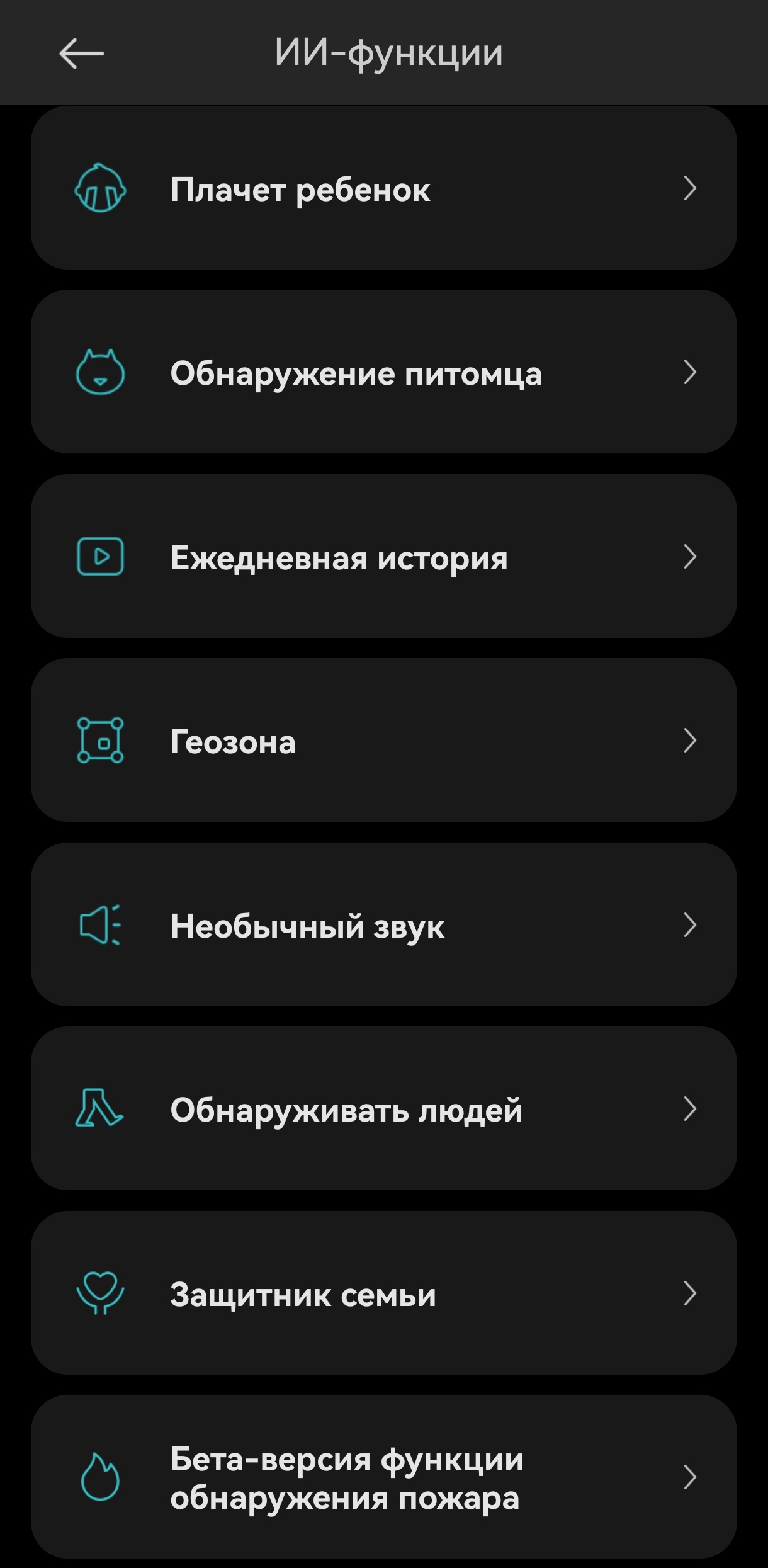
Task: Go back using the arrow icon
Action: point(82,54)
